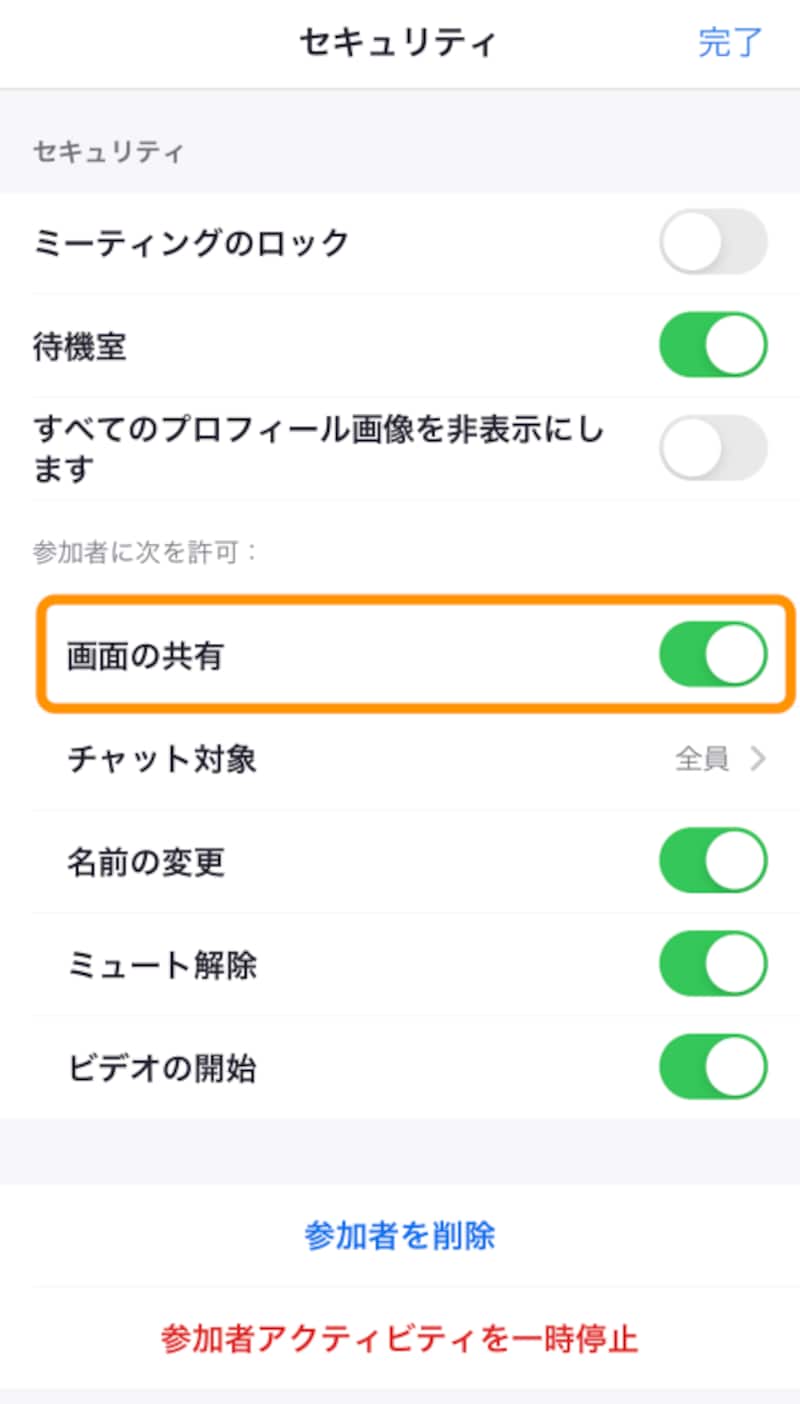The height and width of the screenshot is (1404, 800).
Task: Enable hiding all profile images
Action: click(x=712, y=448)
